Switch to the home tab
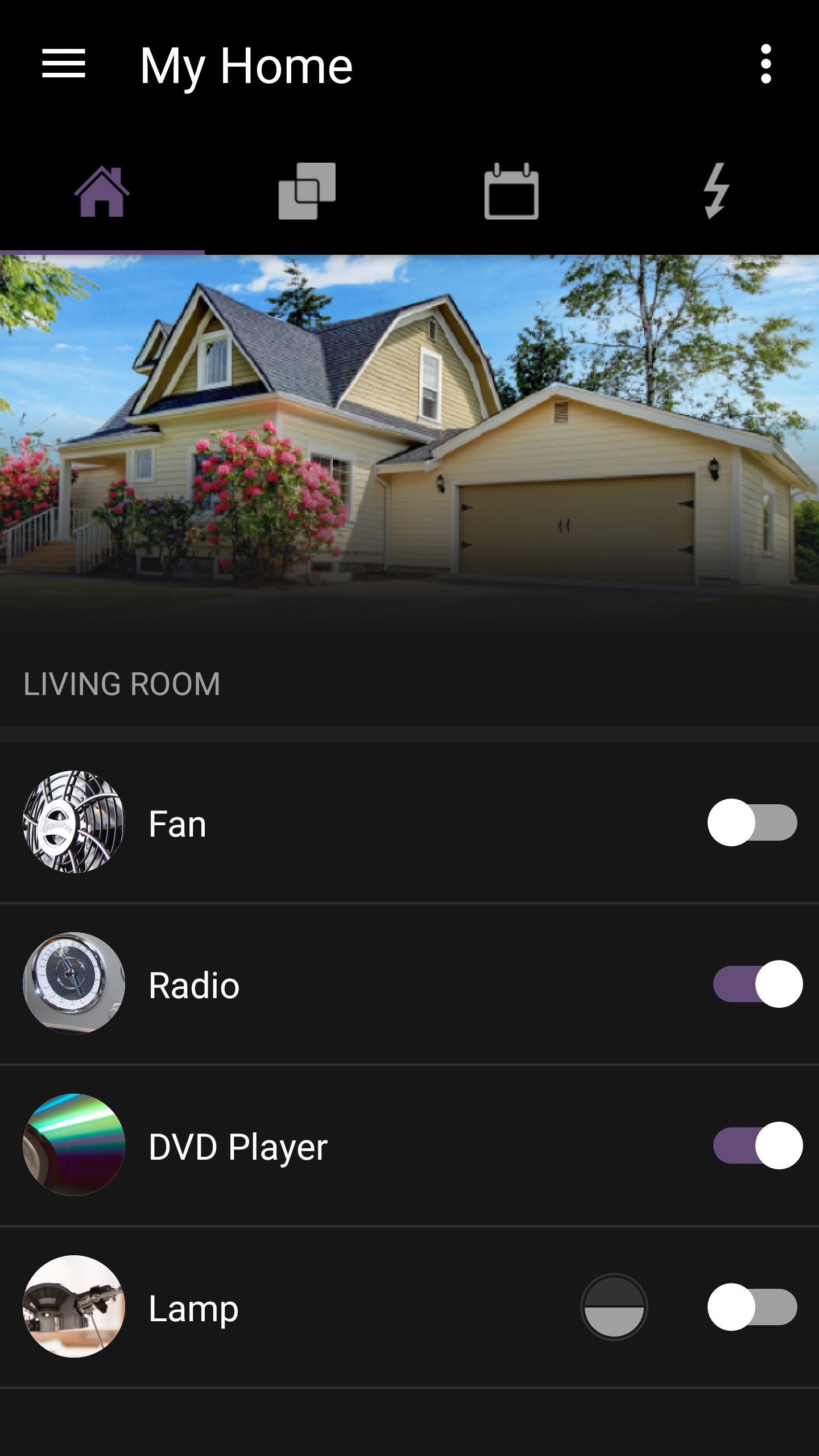The image size is (819, 1456). click(x=102, y=192)
